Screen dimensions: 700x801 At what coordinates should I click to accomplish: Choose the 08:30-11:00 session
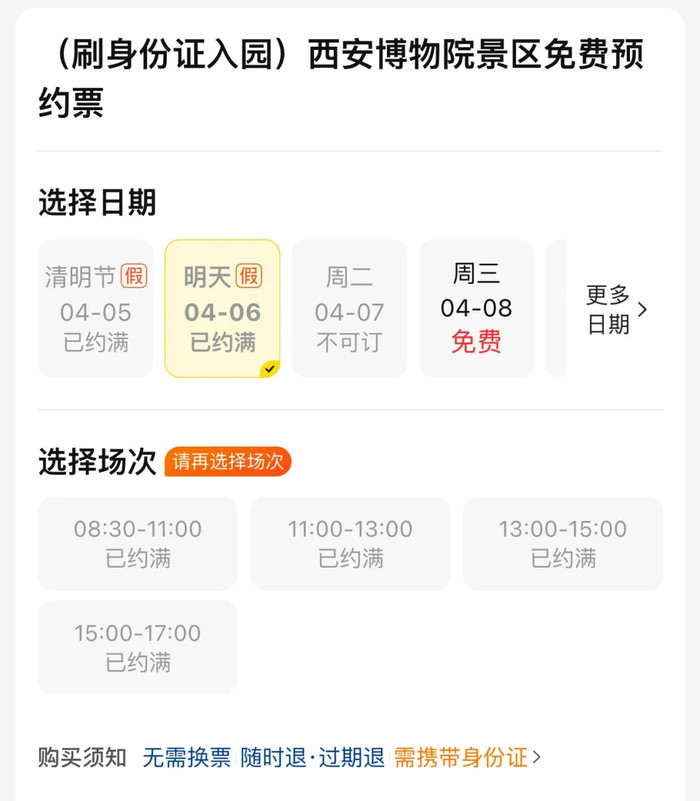click(138, 543)
